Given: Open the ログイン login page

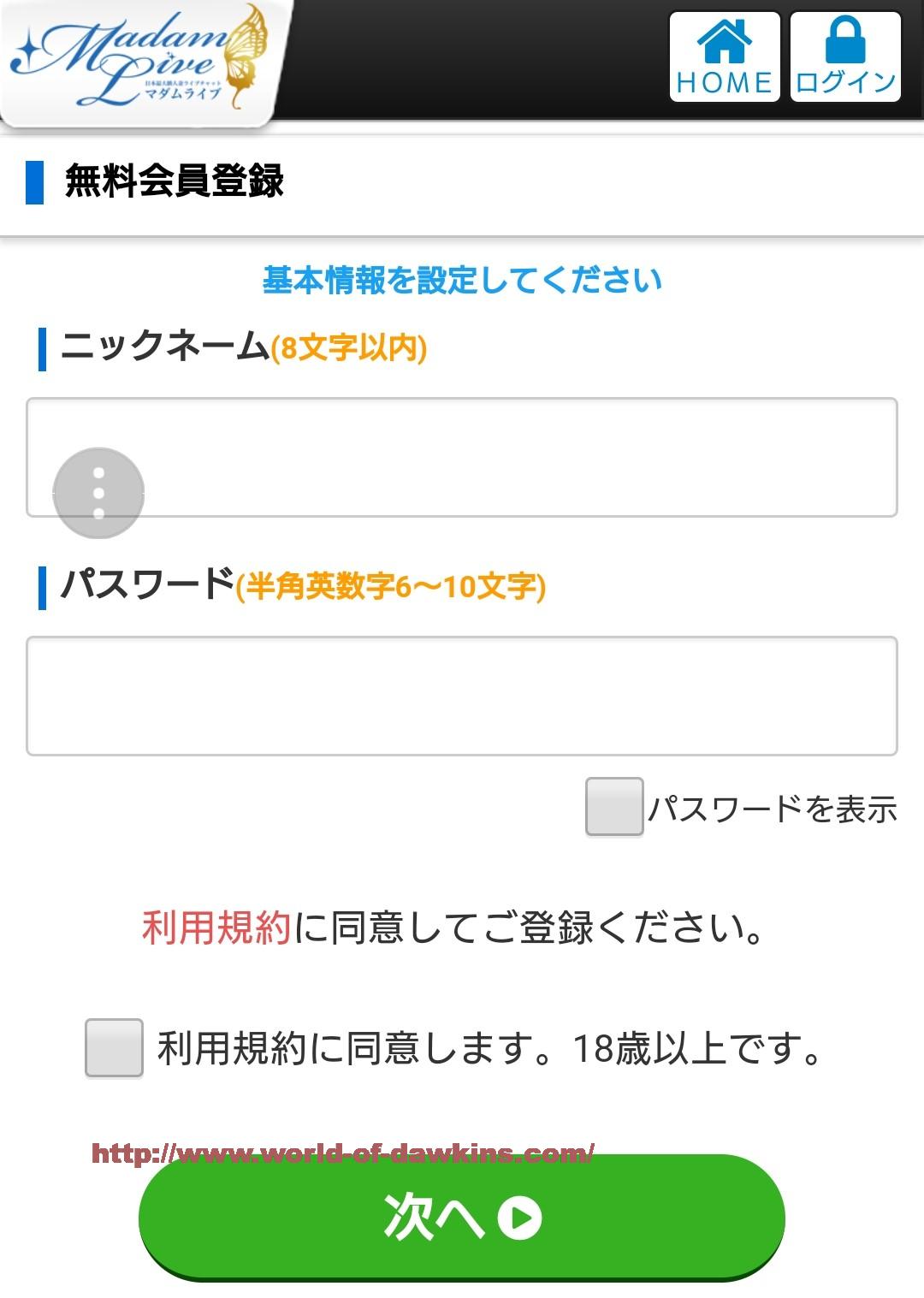Looking at the screenshot, I should (844, 56).
